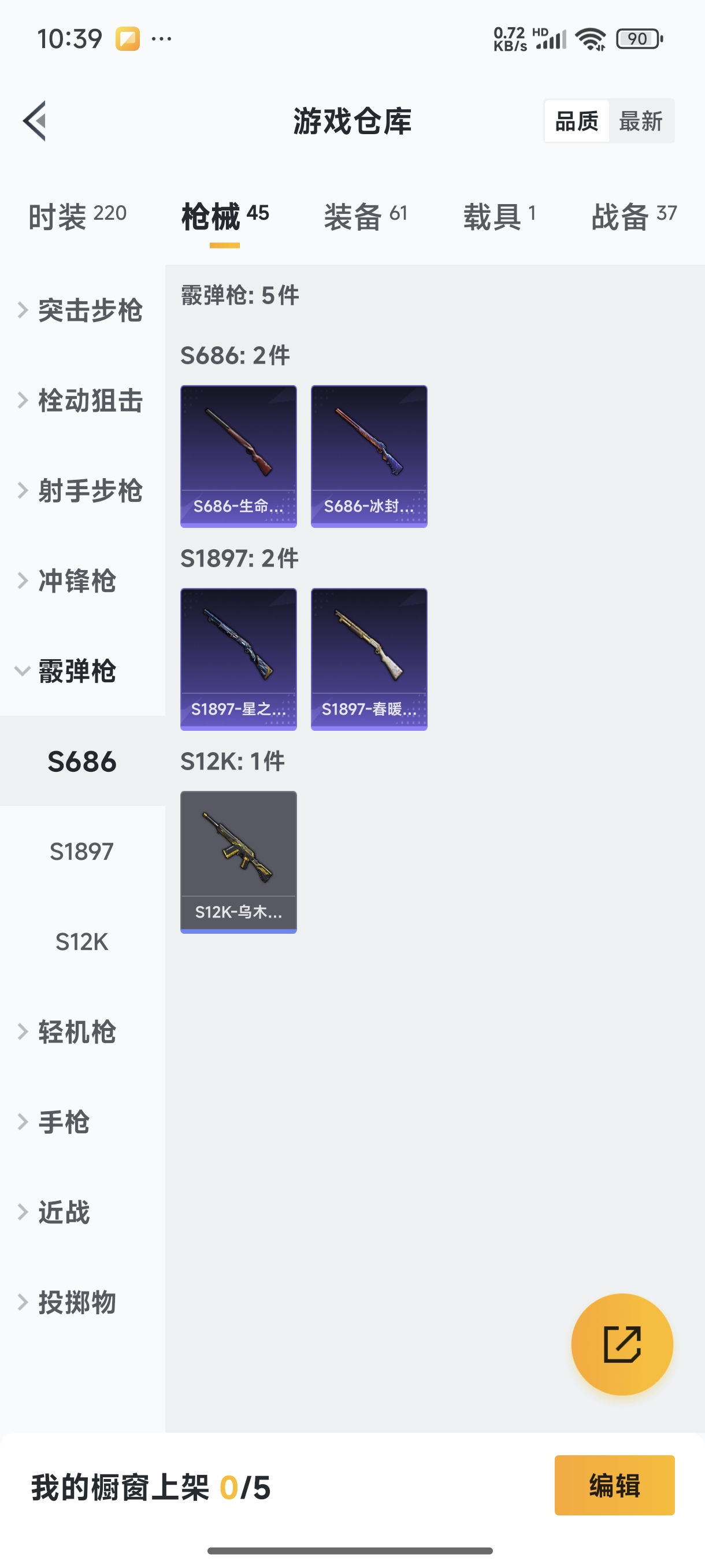Tap the notes app icon in status bar

point(128,38)
